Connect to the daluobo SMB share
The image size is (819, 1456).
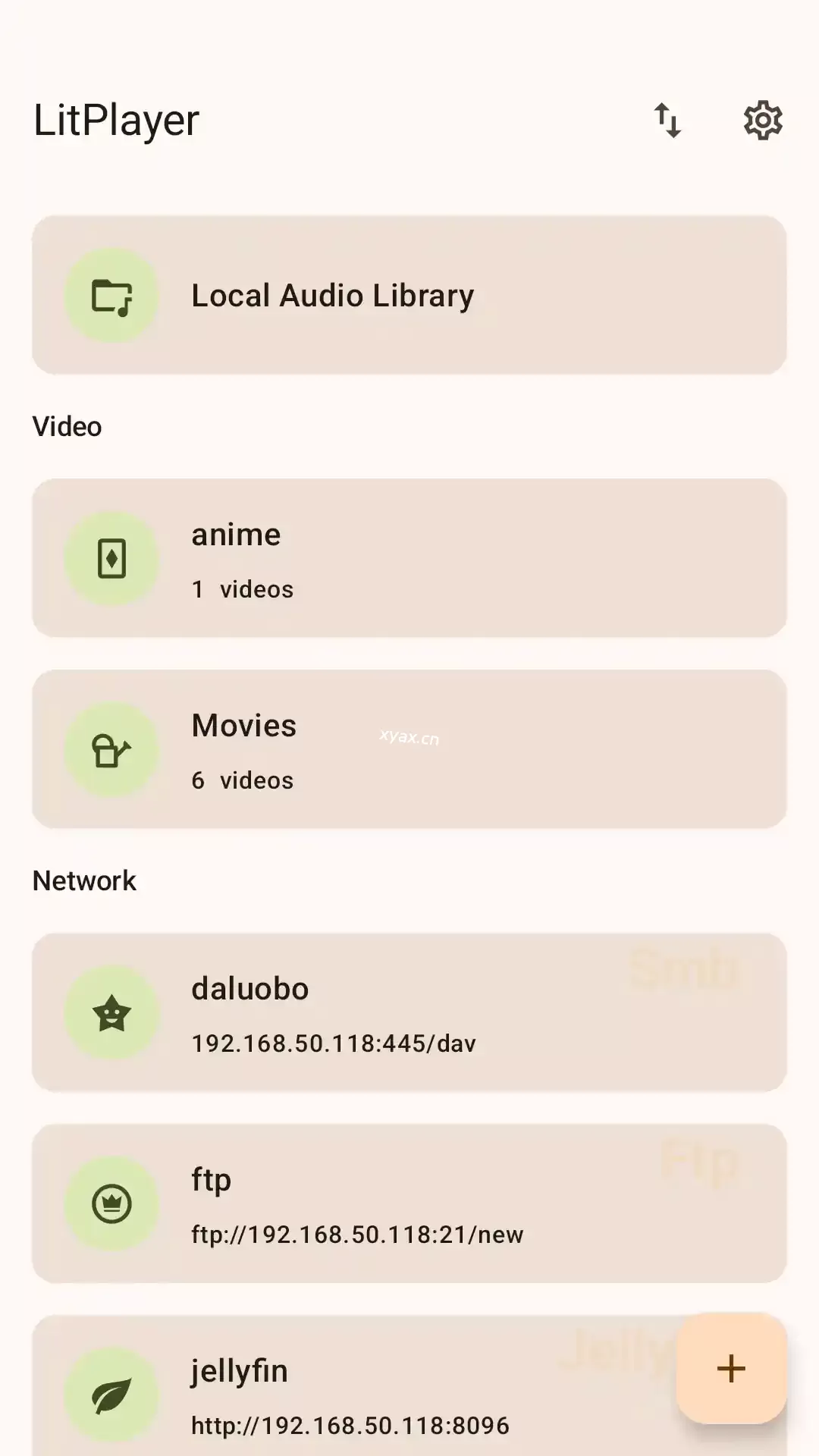pyautogui.click(x=409, y=1012)
